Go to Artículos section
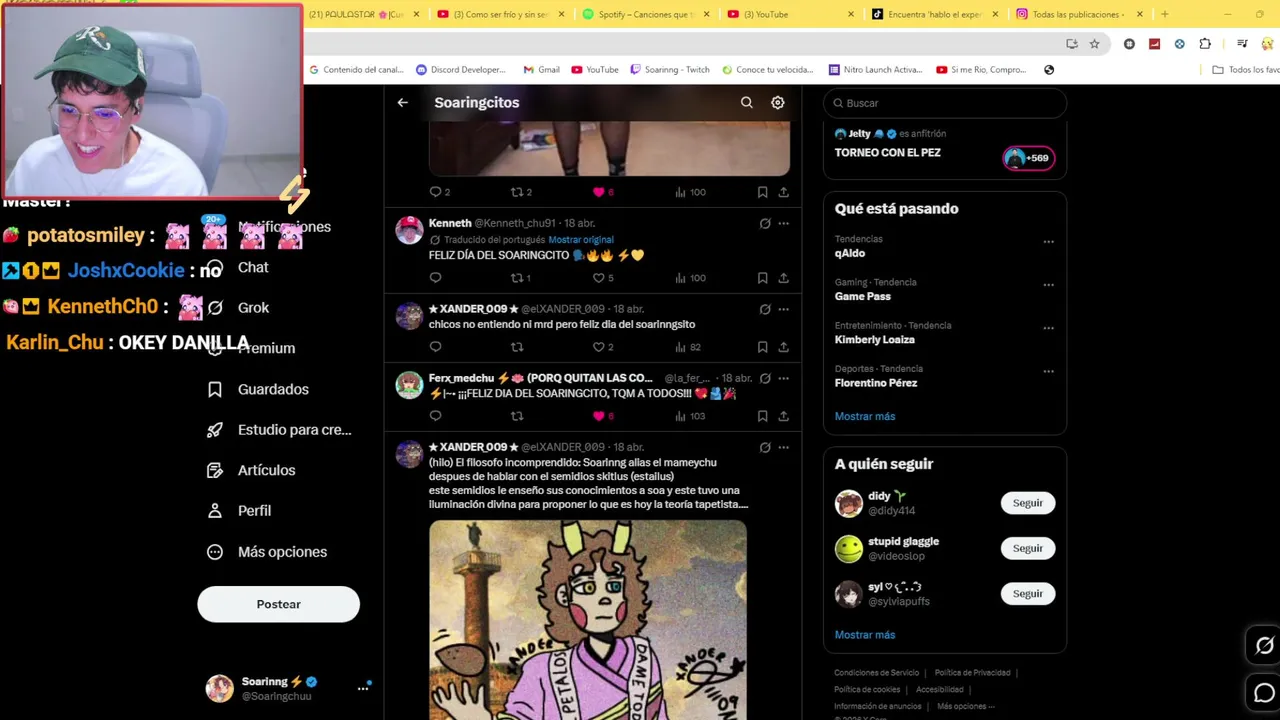This screenshot has height=720, width=1280. pos(266,470)
